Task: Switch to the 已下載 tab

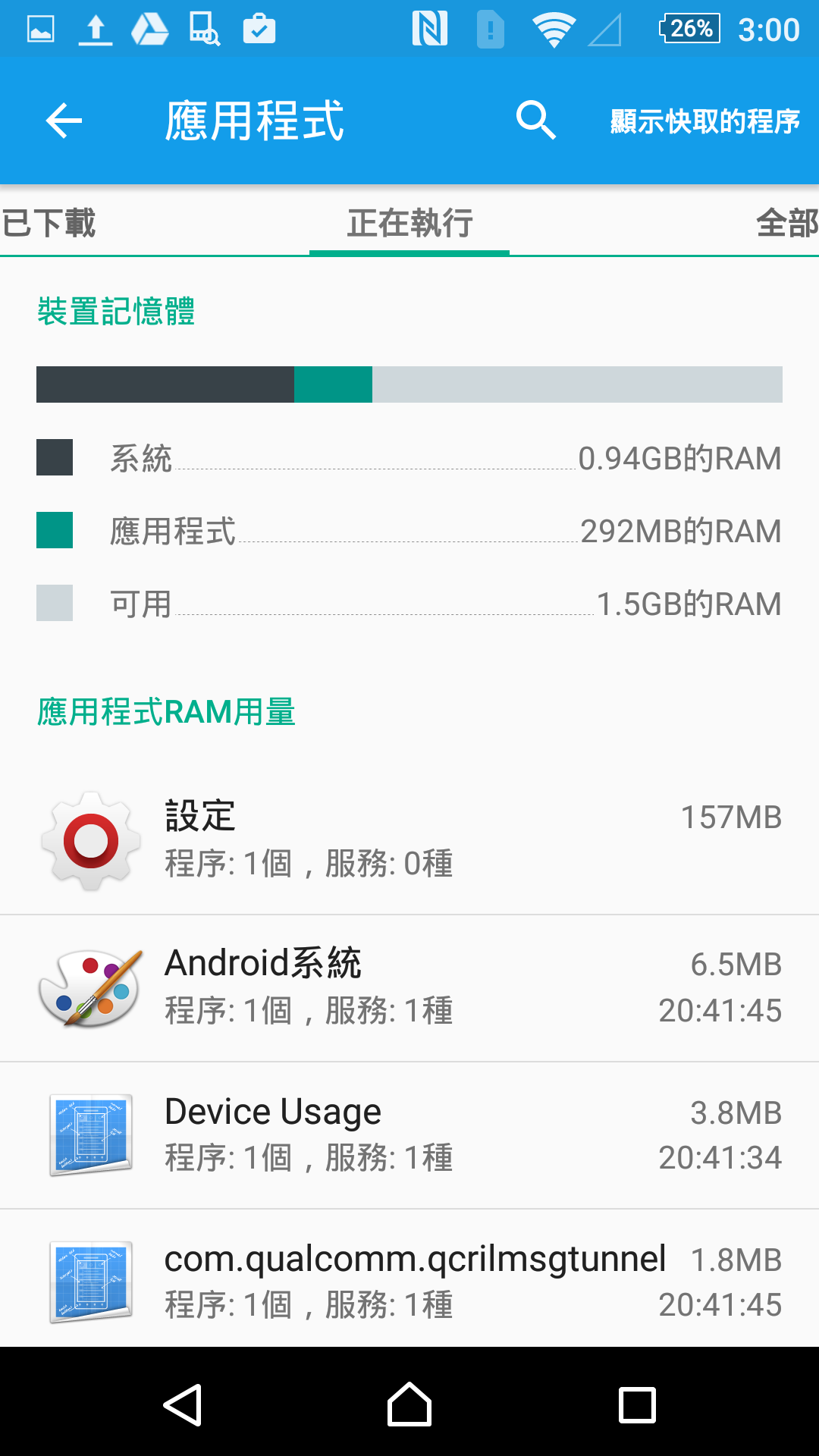Action: pyautogui.click(x=50, y=223)
